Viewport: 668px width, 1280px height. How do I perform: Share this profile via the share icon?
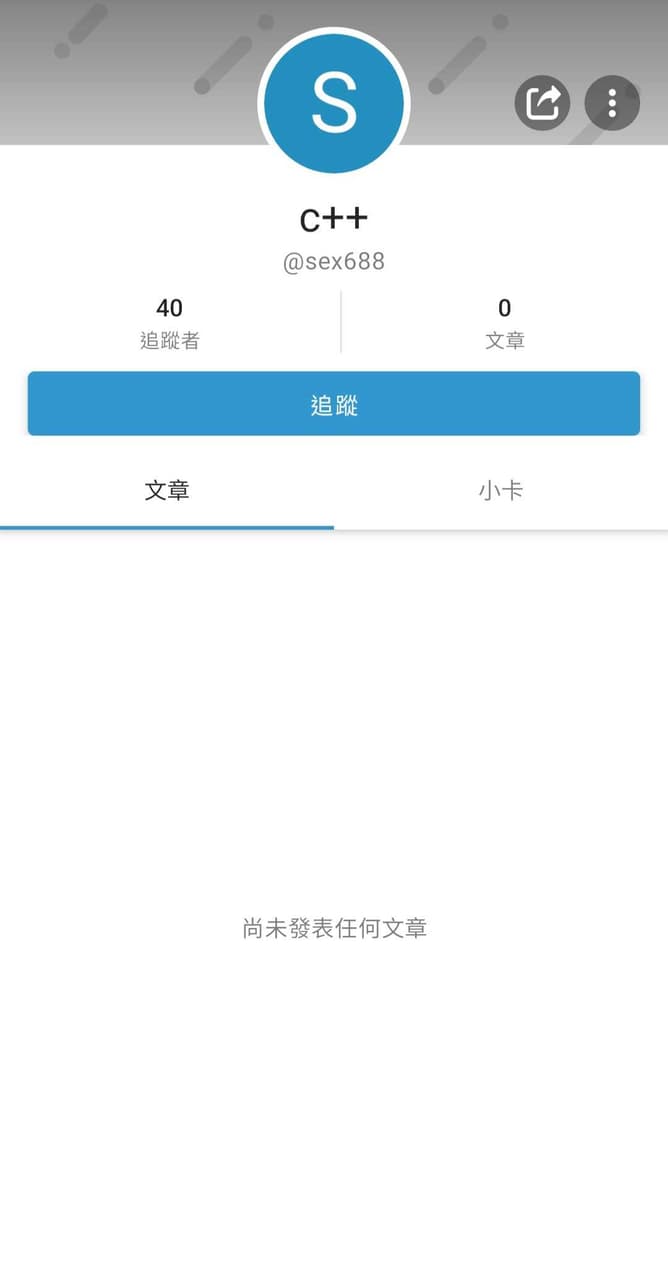click(542, 103)
